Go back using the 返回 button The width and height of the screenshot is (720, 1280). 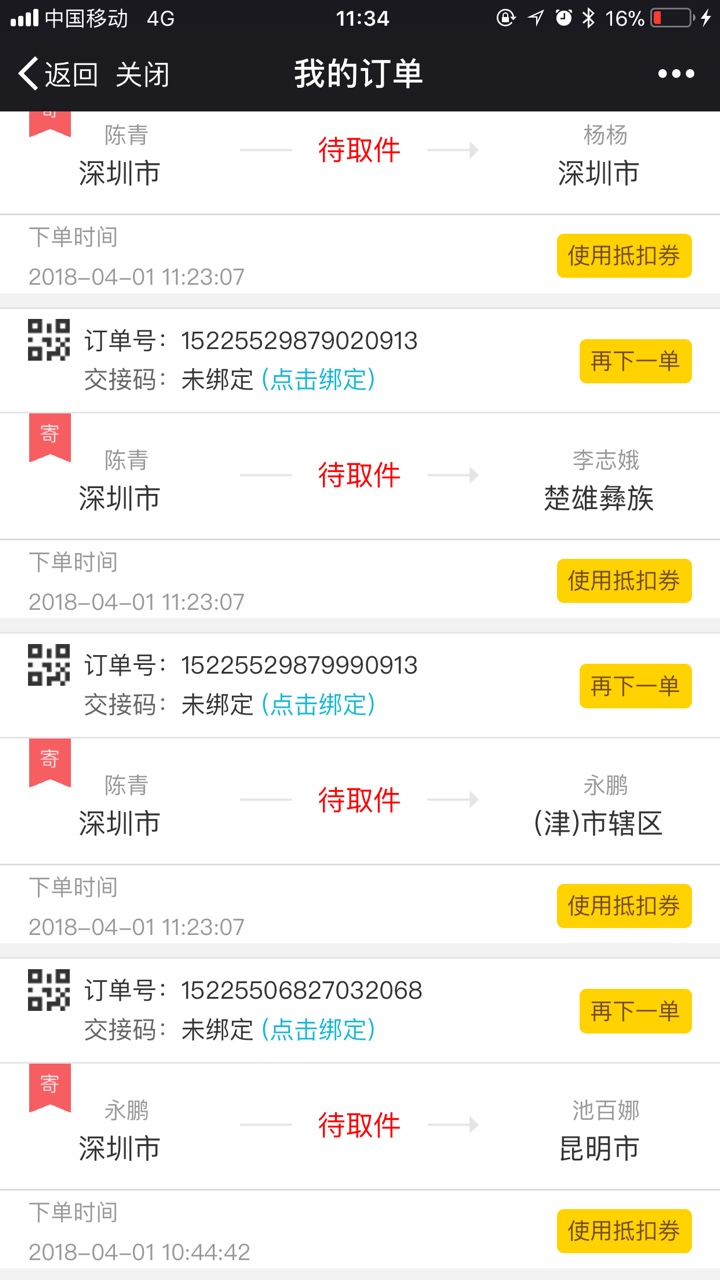coord(58,74)
